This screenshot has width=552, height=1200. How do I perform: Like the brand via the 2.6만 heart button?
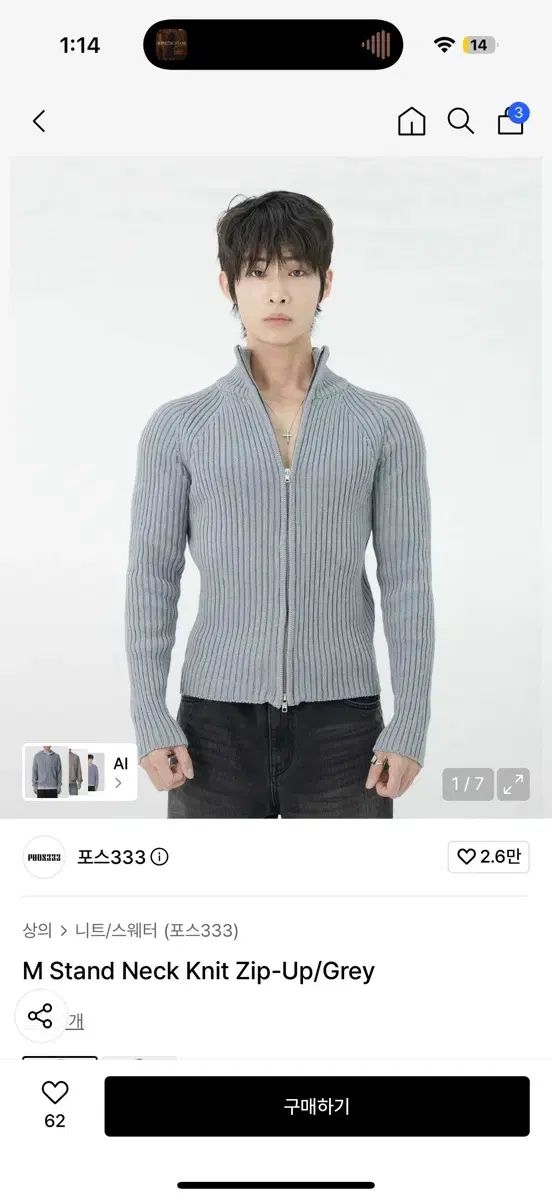coord(489,857)
